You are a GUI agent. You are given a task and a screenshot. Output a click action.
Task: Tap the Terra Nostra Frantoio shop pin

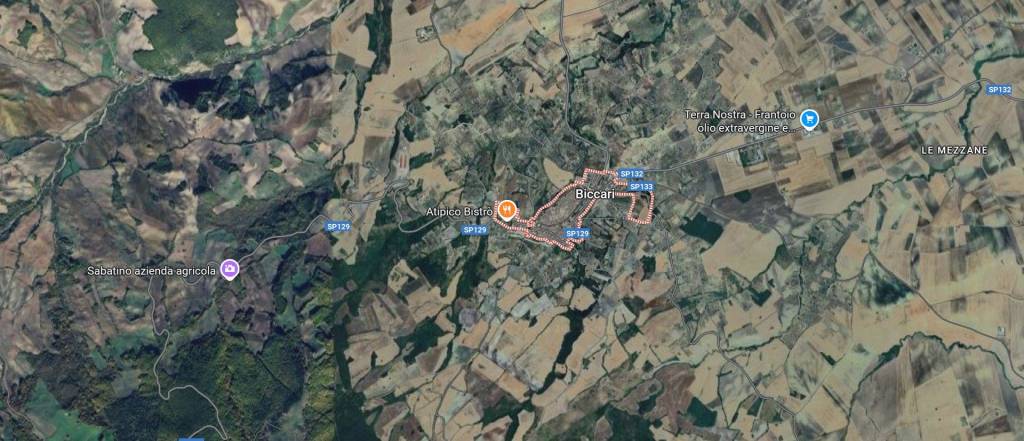pos(810,120)
